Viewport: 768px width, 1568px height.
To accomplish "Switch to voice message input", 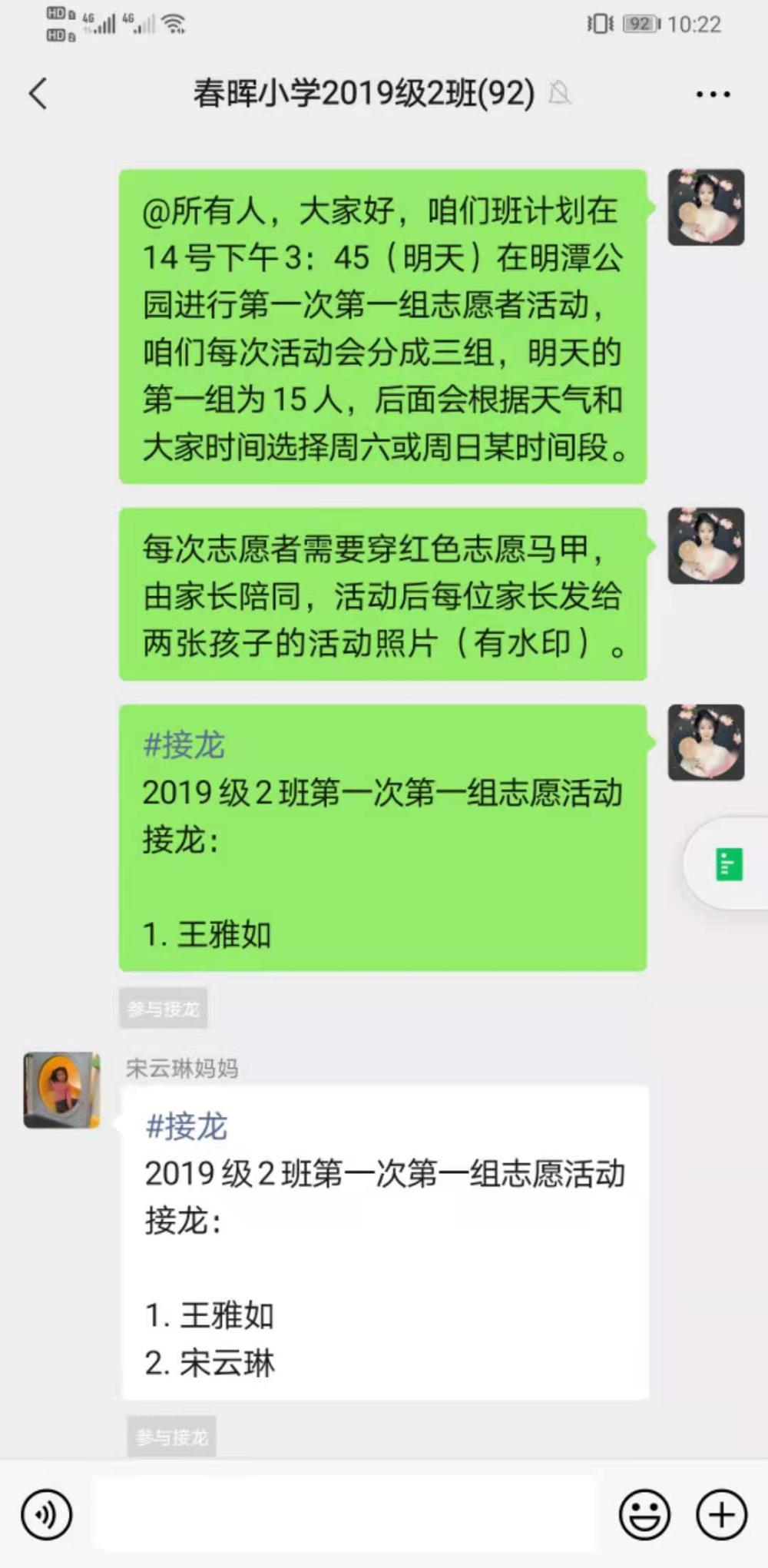I will 46,1514.
